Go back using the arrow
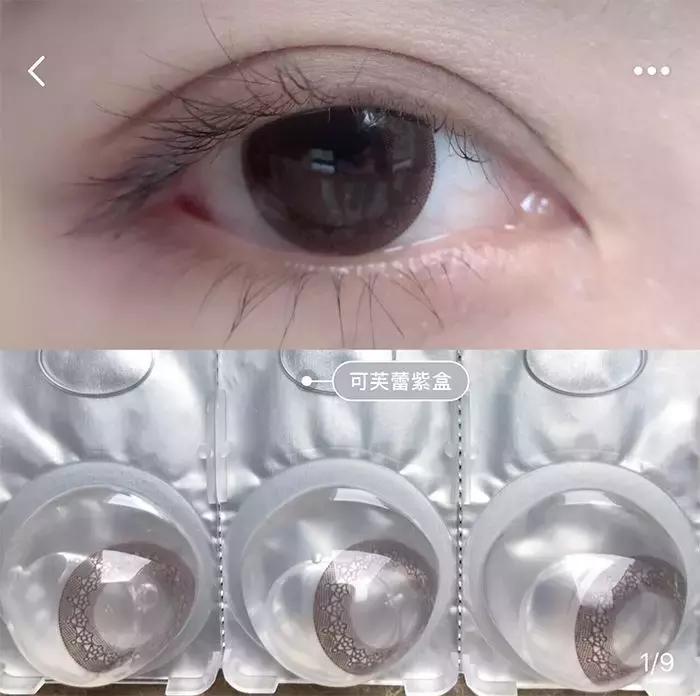Image resolution: width=700 pixels, height=696 pixels. click(x=37, y=71)
